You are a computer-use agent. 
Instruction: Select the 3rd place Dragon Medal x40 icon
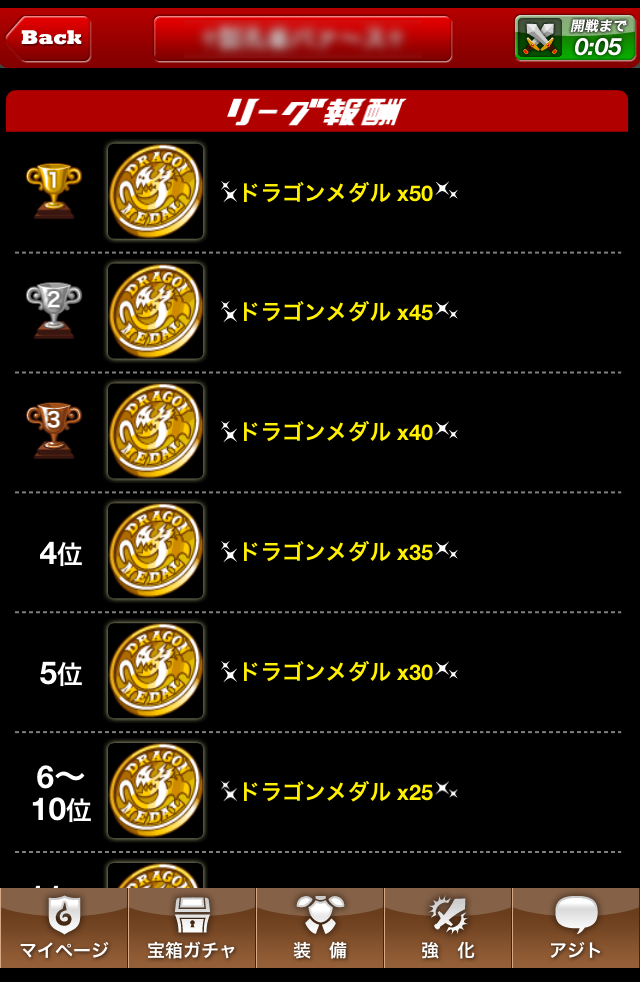(155, 431)
